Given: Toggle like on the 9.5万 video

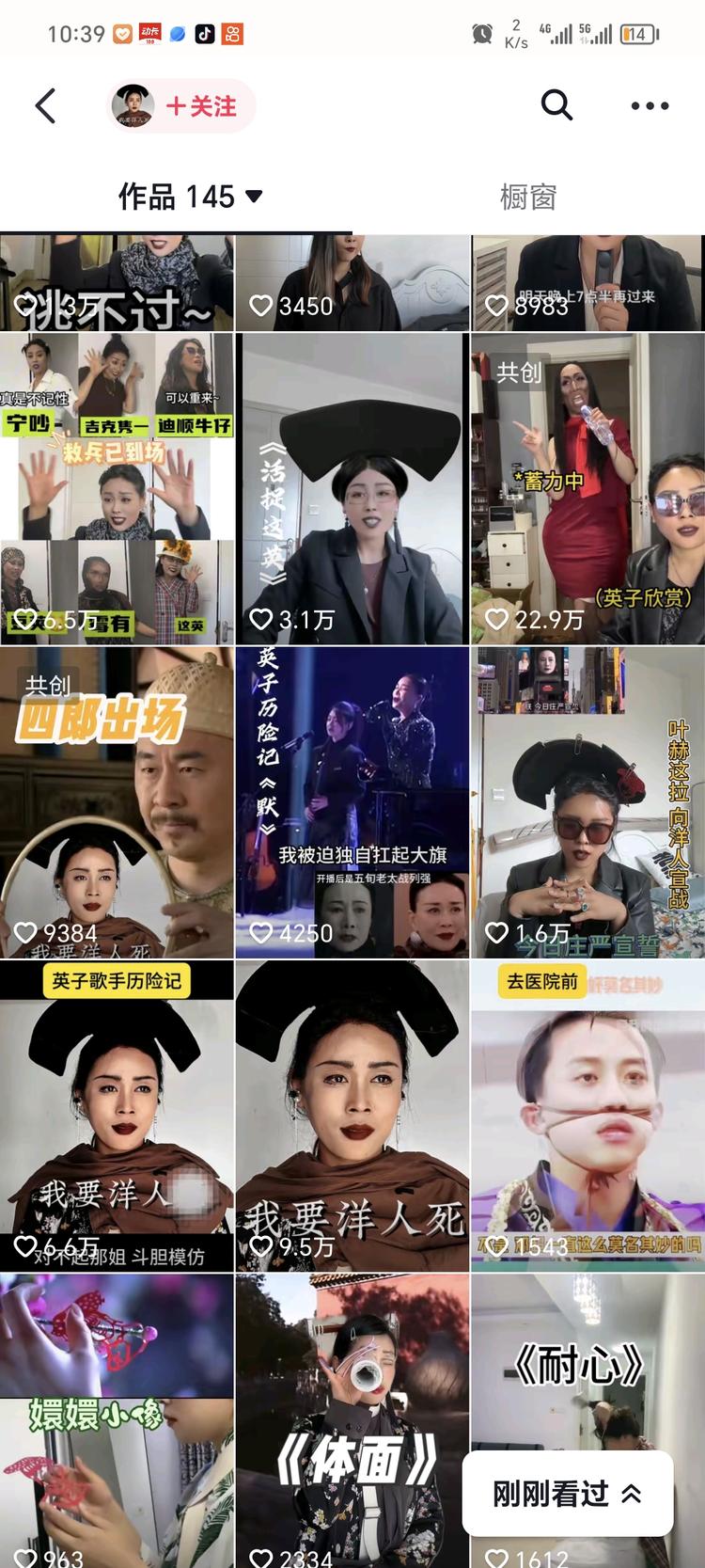Looking at the screenshot, I should point(261,1243).
